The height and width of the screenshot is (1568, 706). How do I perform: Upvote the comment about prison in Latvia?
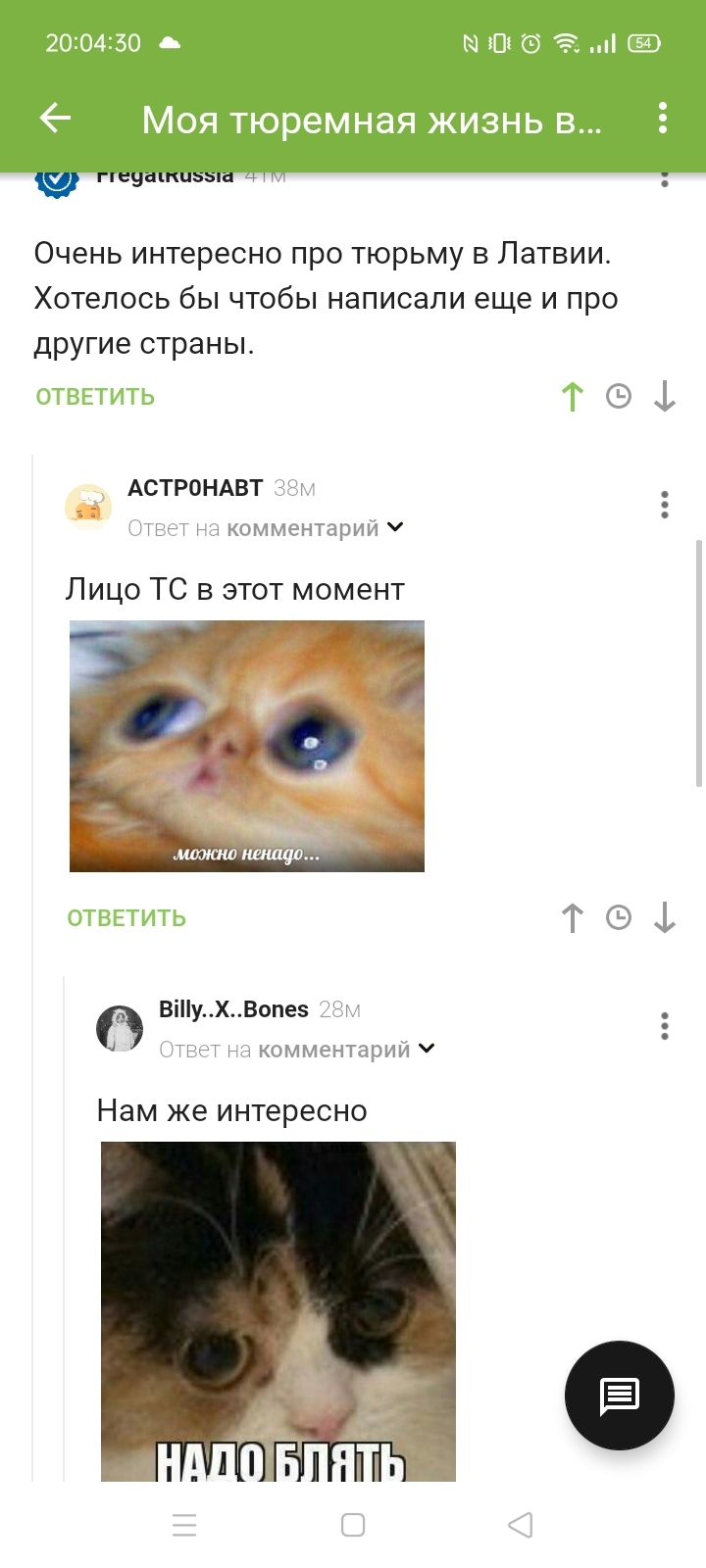[x=573, y=397]
